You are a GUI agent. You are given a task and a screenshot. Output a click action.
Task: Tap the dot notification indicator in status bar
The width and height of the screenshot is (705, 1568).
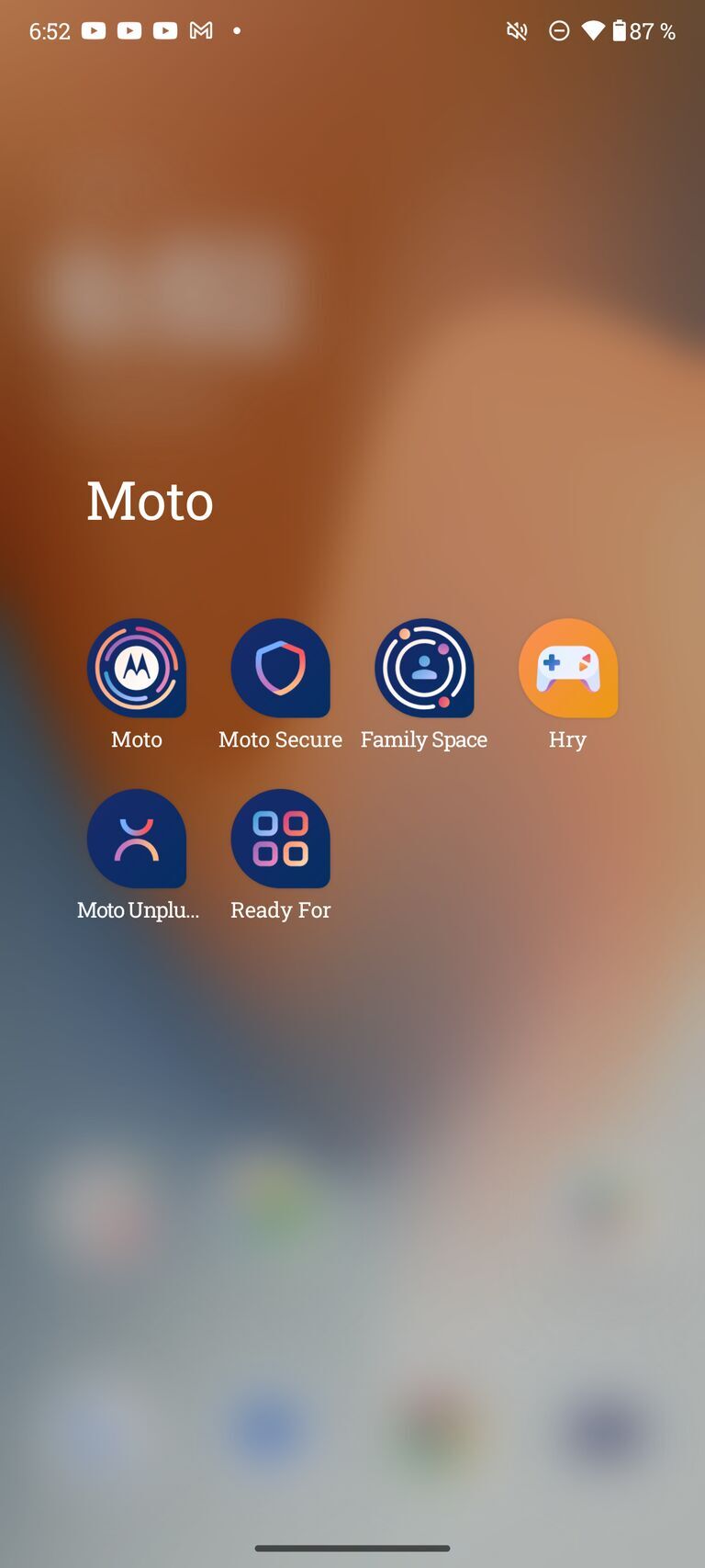[236, 30]
